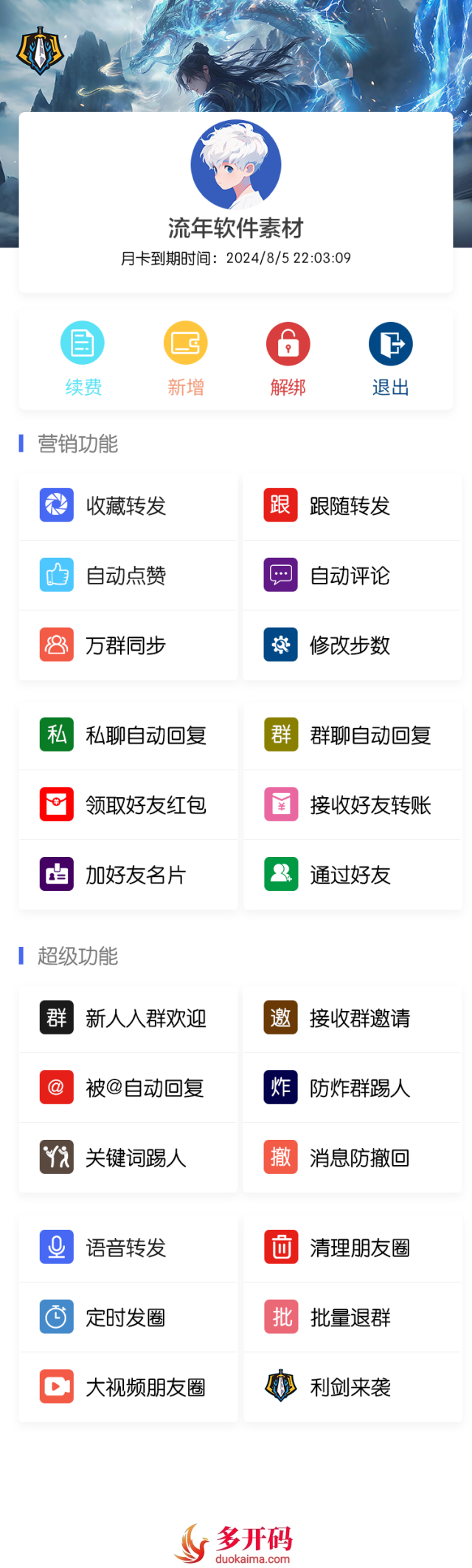Select the 新增 add option
Screen dimensions: 472x1568
185,359
